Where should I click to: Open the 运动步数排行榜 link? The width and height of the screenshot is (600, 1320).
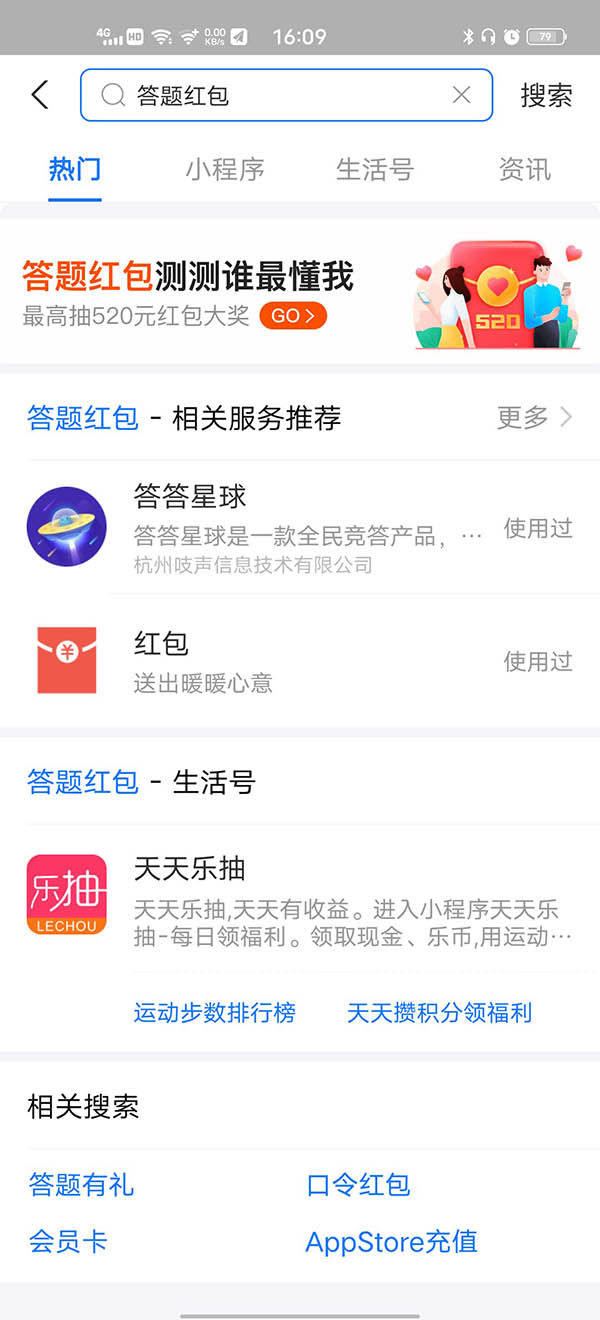point(215,1012)
